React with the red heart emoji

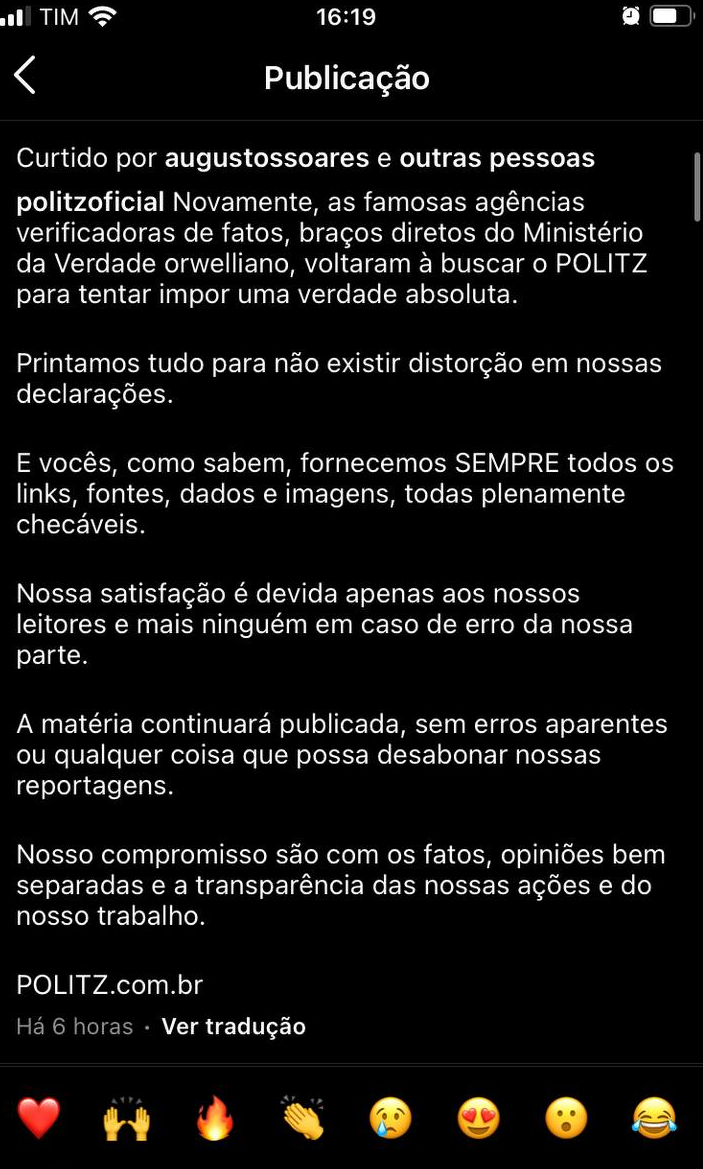[39, 1119]
